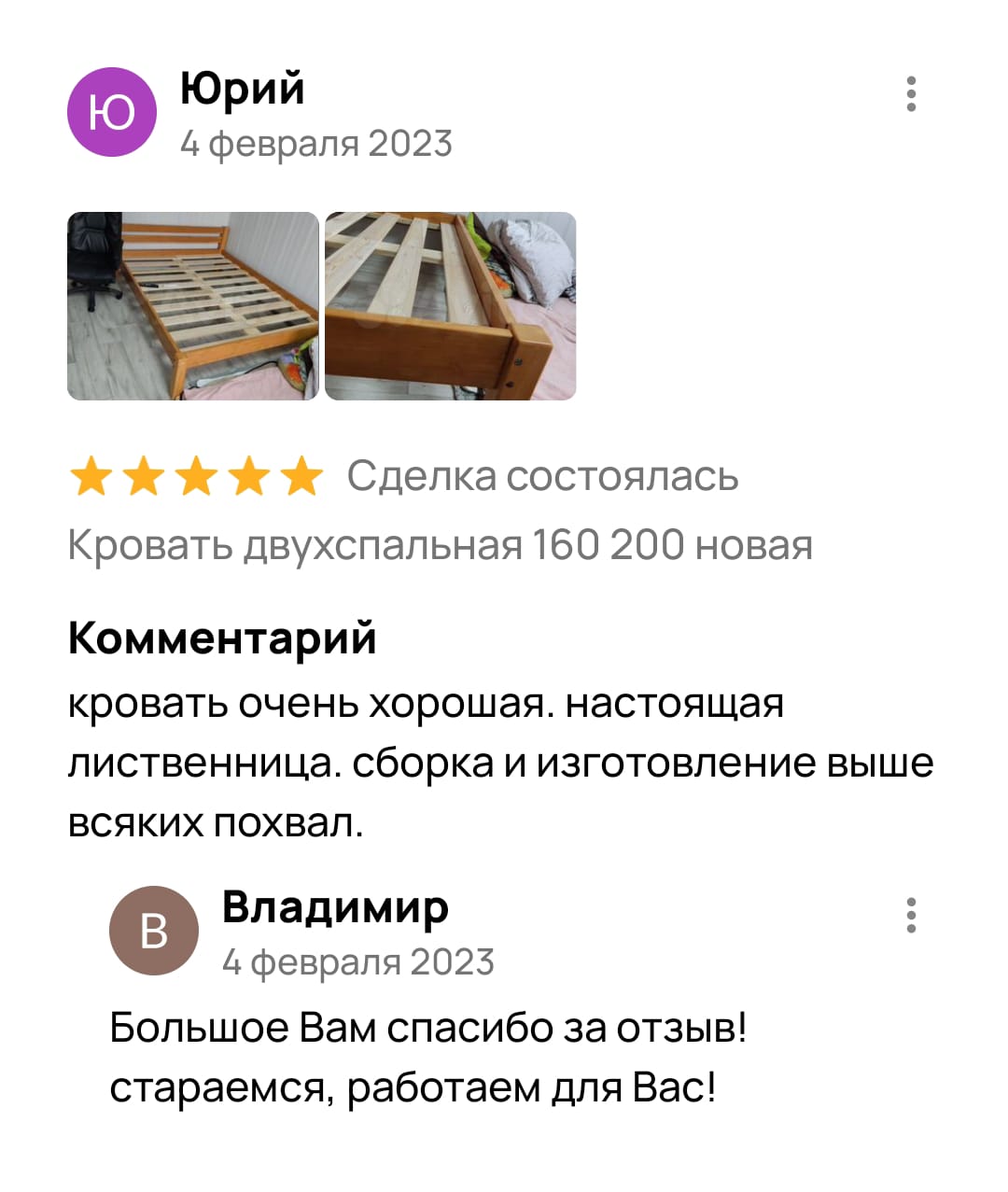Open the overflow menu on Юрий's review
Screen dimensions: 1008x1192
pyautogui.click(x=911, y=94)
